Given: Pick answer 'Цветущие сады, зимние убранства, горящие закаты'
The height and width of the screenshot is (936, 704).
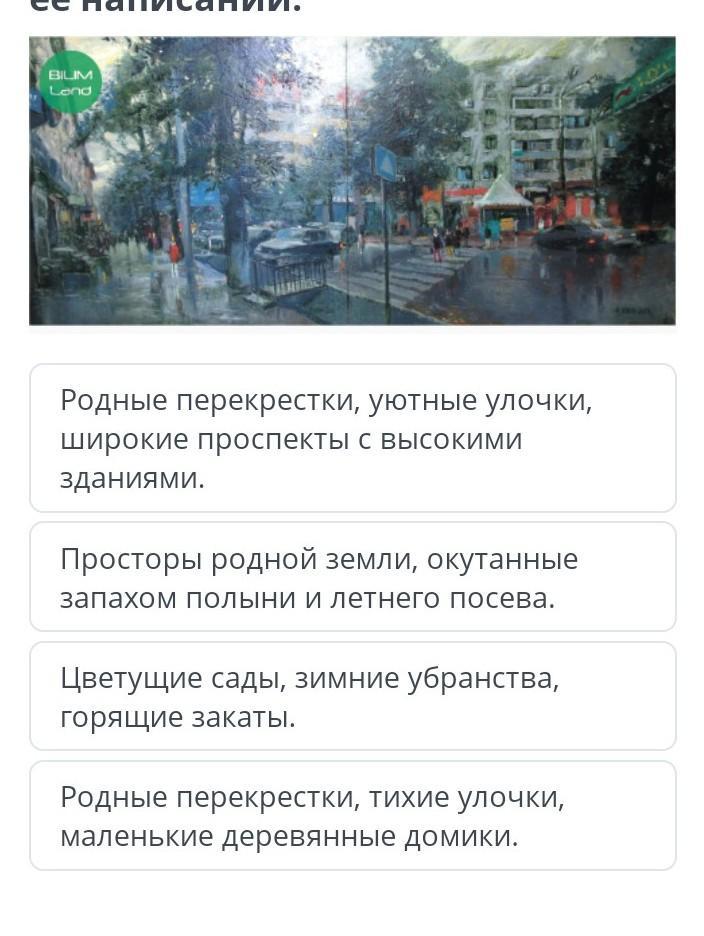Looking at the screenshot, I should pyautogui.click(x=352, y=696).
